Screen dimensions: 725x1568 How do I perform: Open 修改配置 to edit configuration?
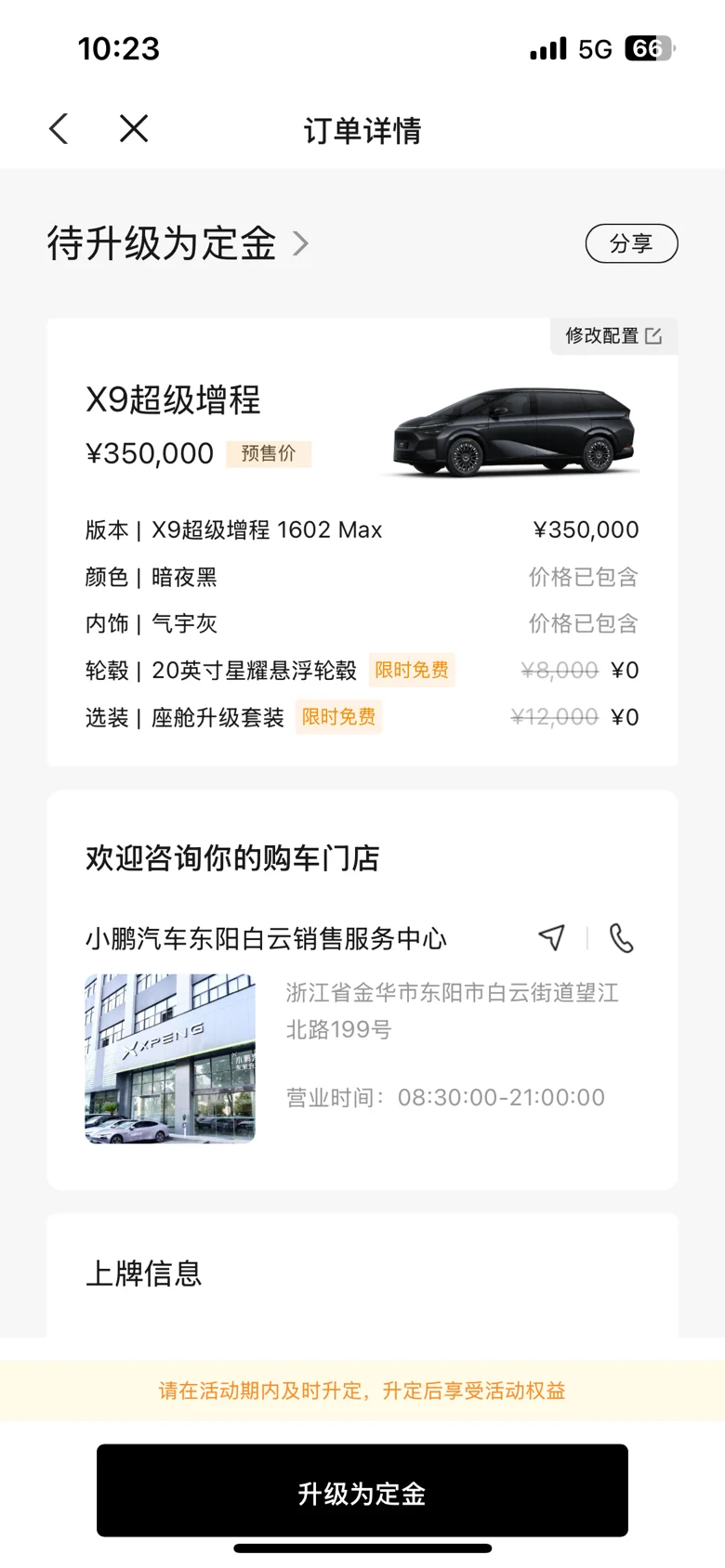pyautogui.click(x=613, y=335)
